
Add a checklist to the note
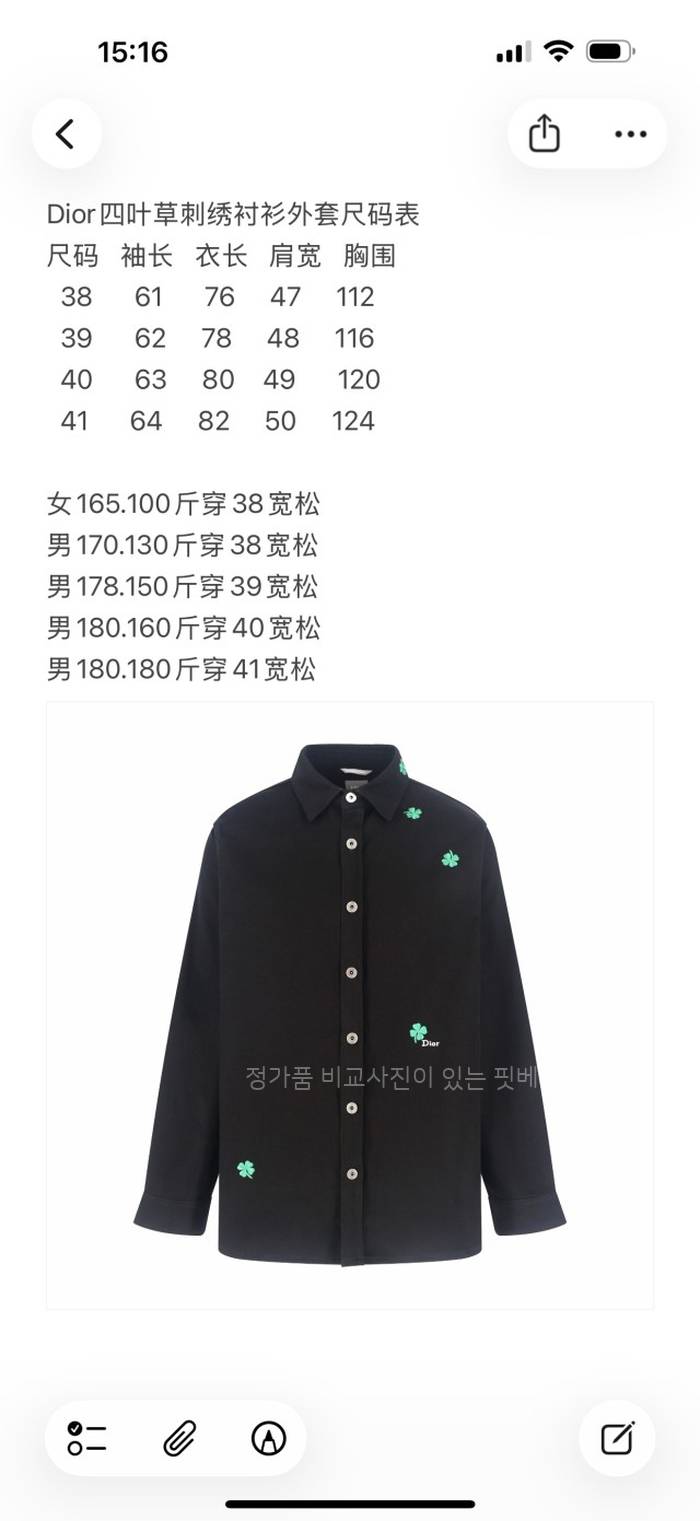(88, 1438)
